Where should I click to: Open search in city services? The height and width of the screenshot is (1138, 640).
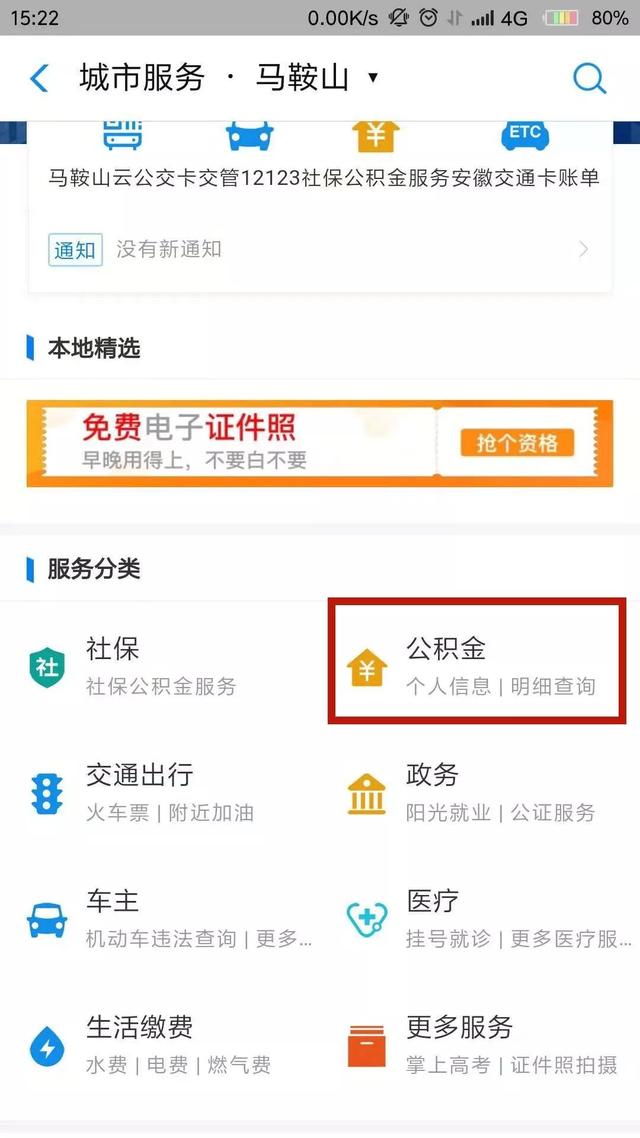click(589, 78)
